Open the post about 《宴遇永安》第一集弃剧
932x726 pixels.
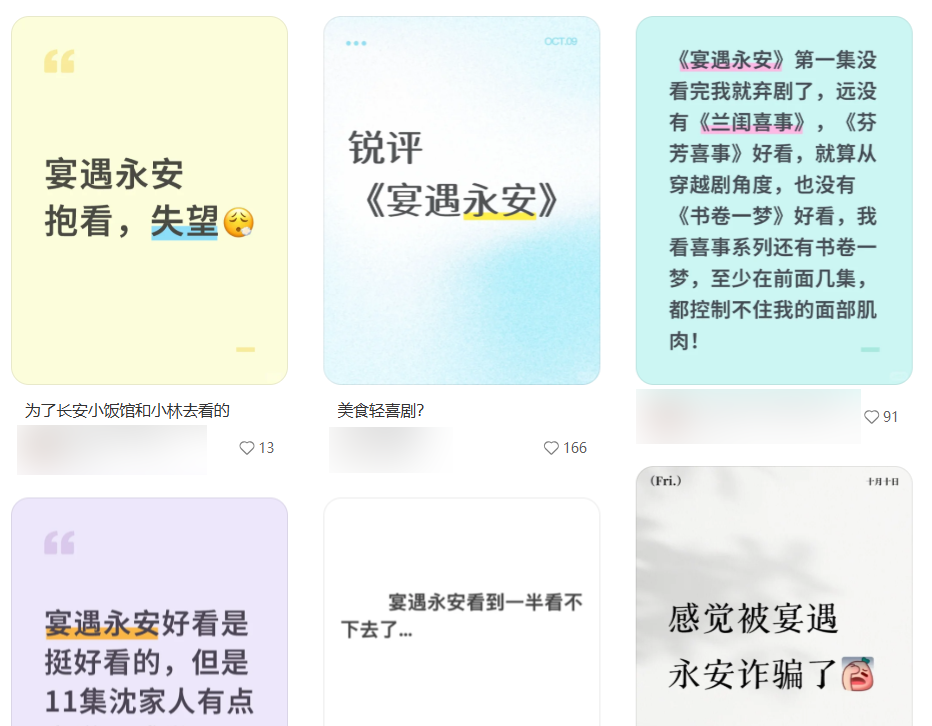click(x=773, y=200)
